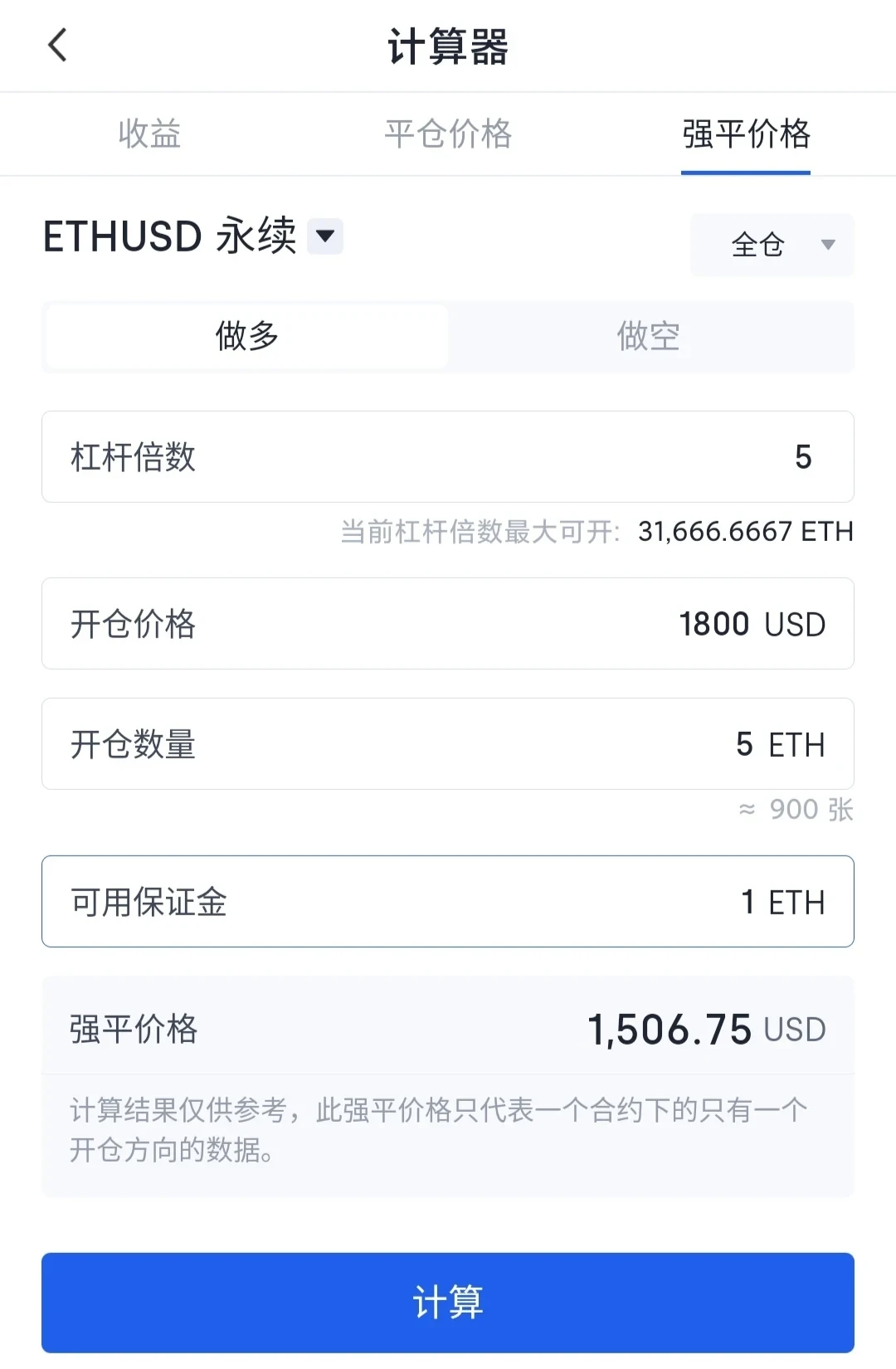Go back using the top-left arrow
Viewport: 896px width, 1369px height.
tap(57, 46)
